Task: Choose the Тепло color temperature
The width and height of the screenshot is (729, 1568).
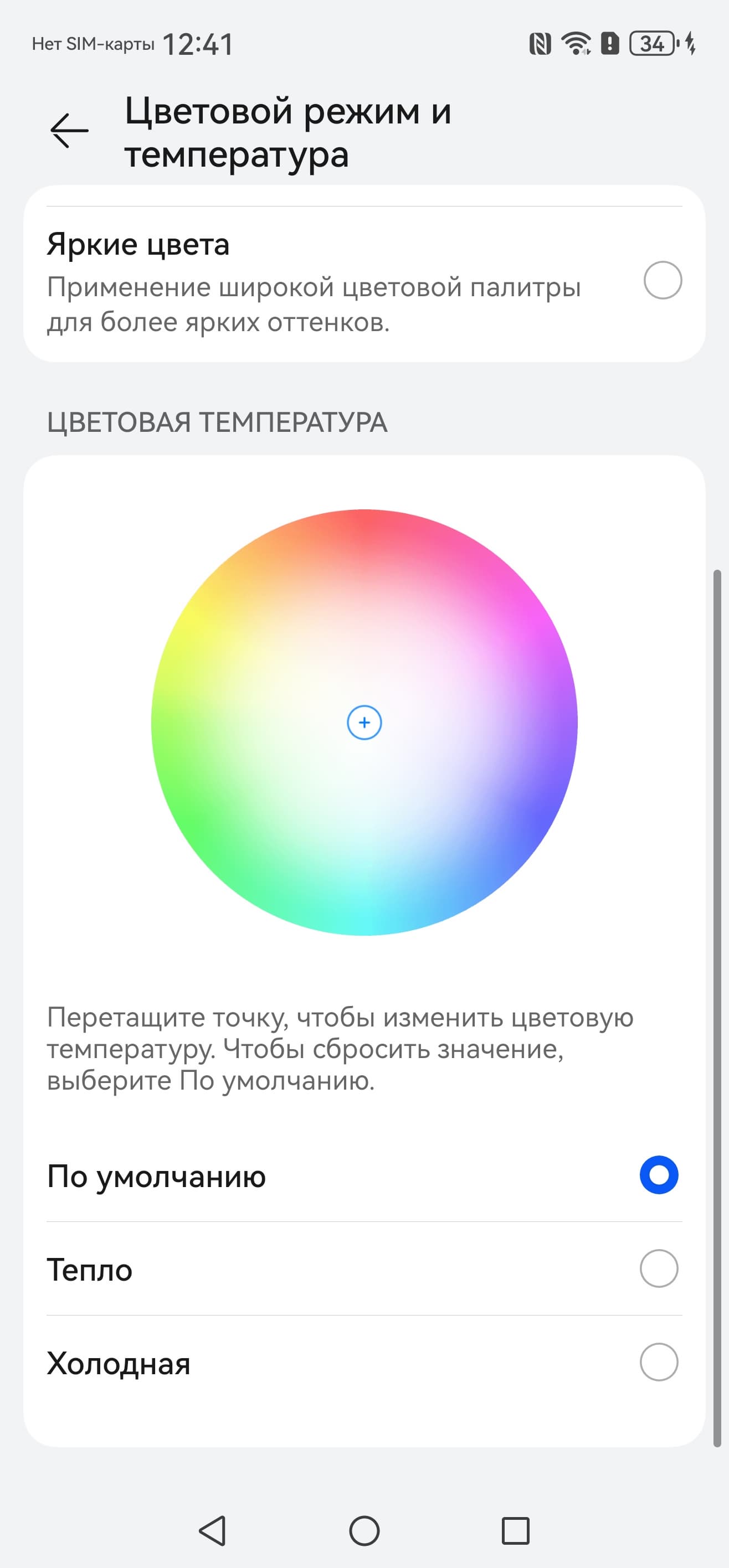Action: click(658, 1269)
